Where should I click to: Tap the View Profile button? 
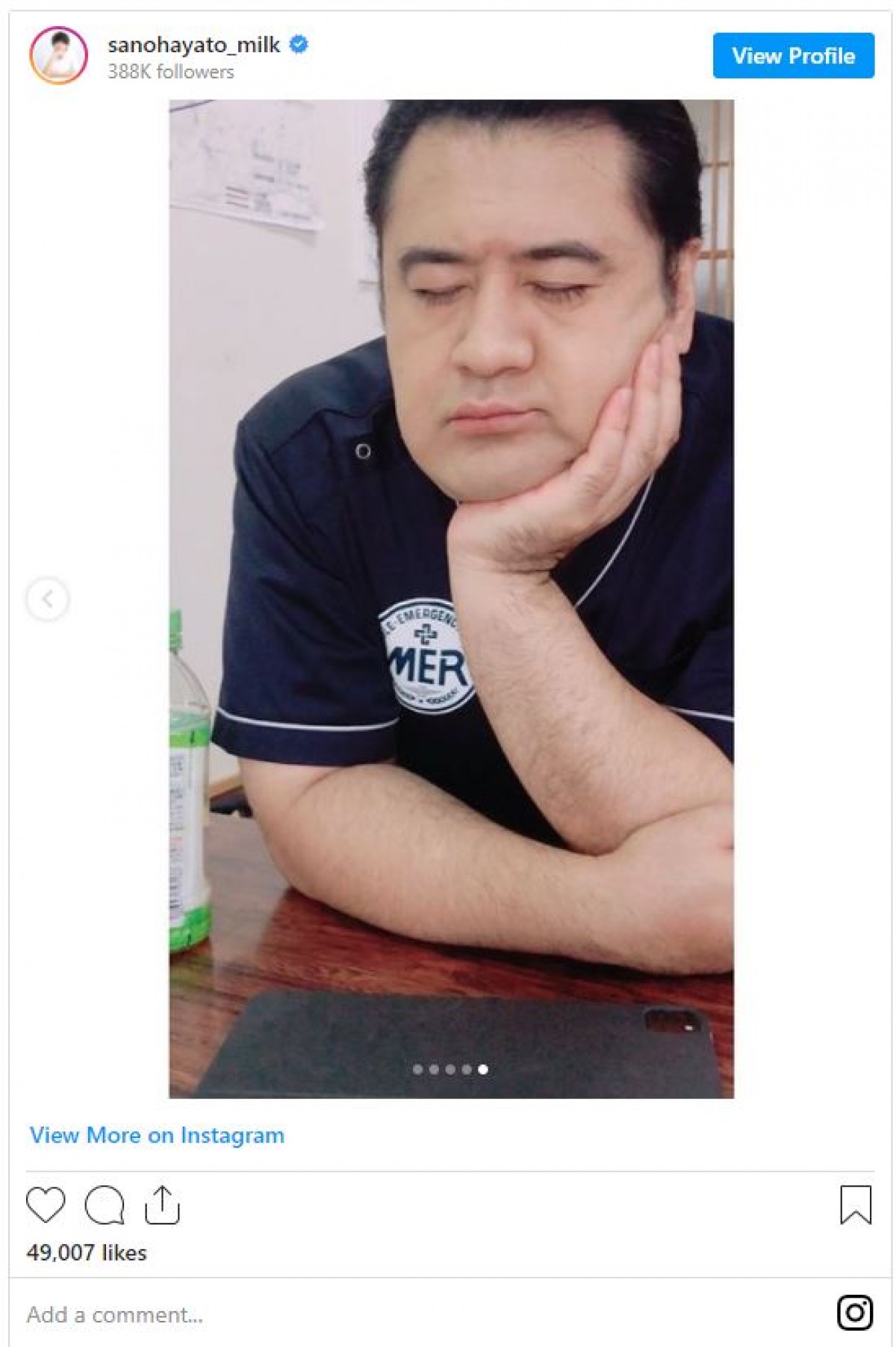[793, 56]
